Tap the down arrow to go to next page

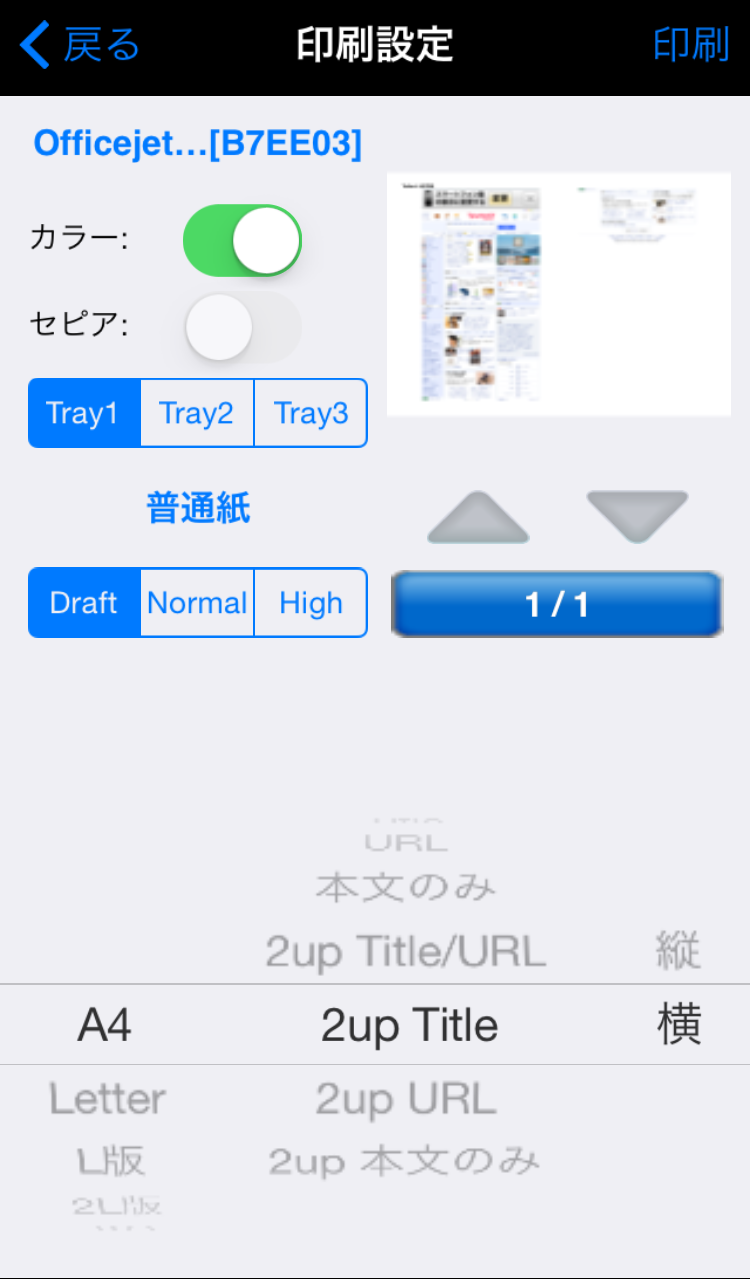click(636, 515)
